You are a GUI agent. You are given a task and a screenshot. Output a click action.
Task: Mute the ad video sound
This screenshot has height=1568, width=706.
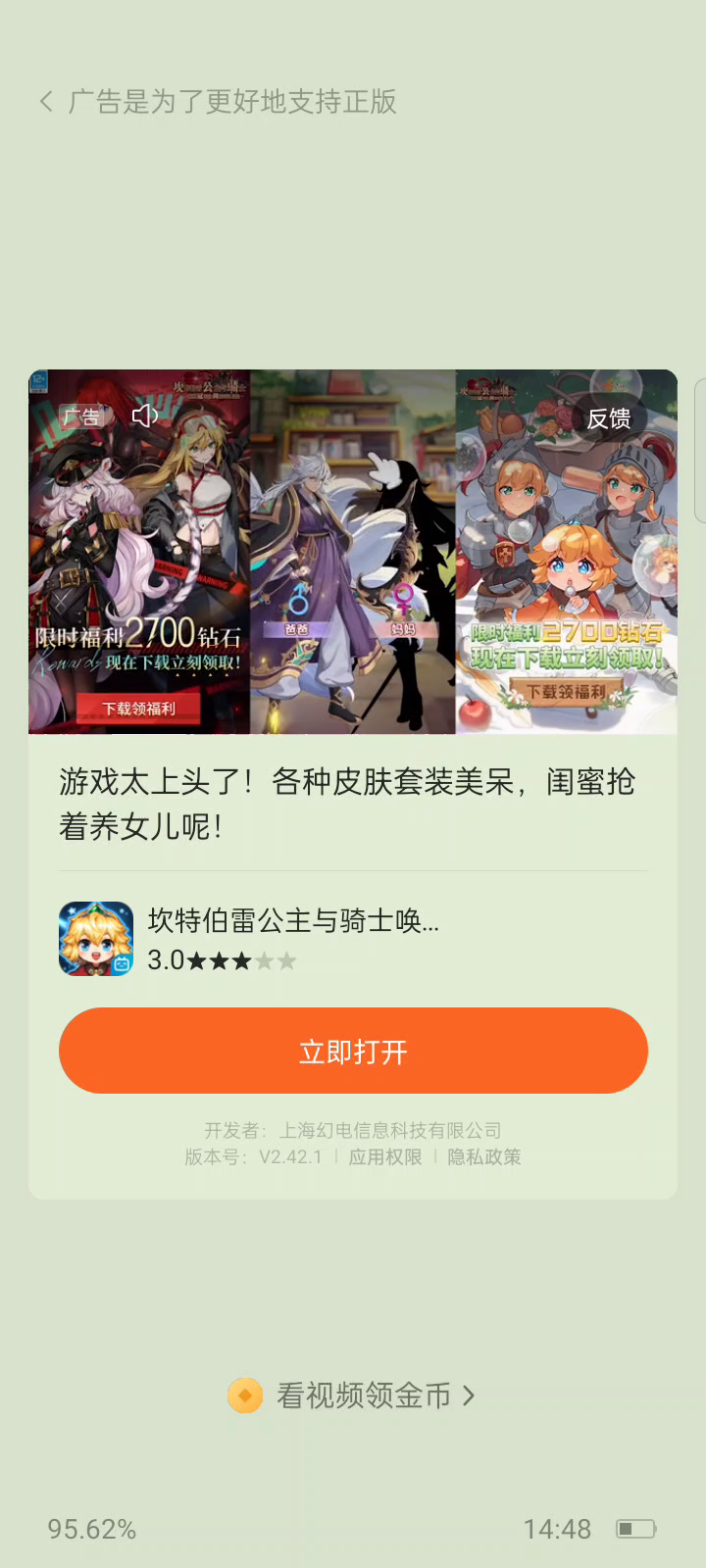145,416
